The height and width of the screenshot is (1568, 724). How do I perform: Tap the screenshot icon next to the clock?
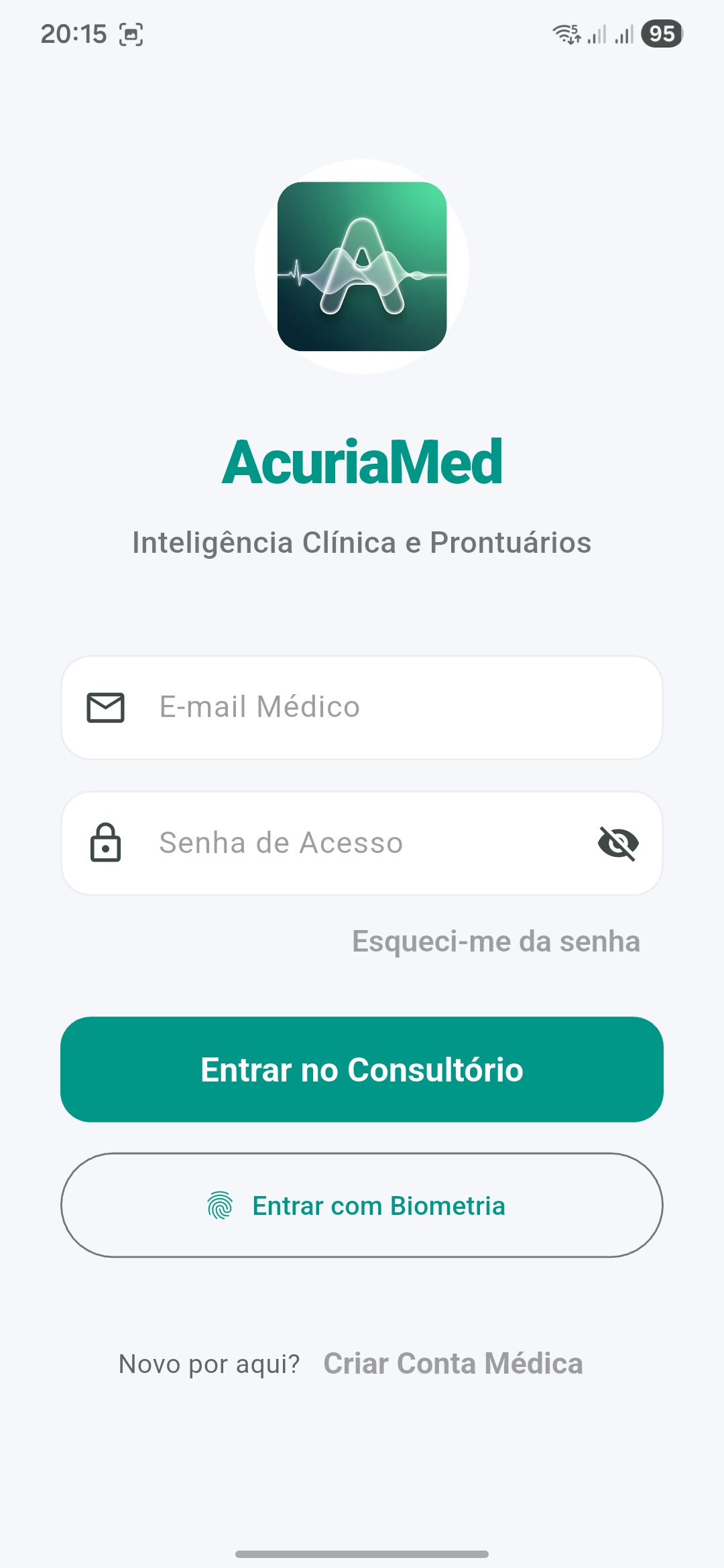(x=131, y=32)
